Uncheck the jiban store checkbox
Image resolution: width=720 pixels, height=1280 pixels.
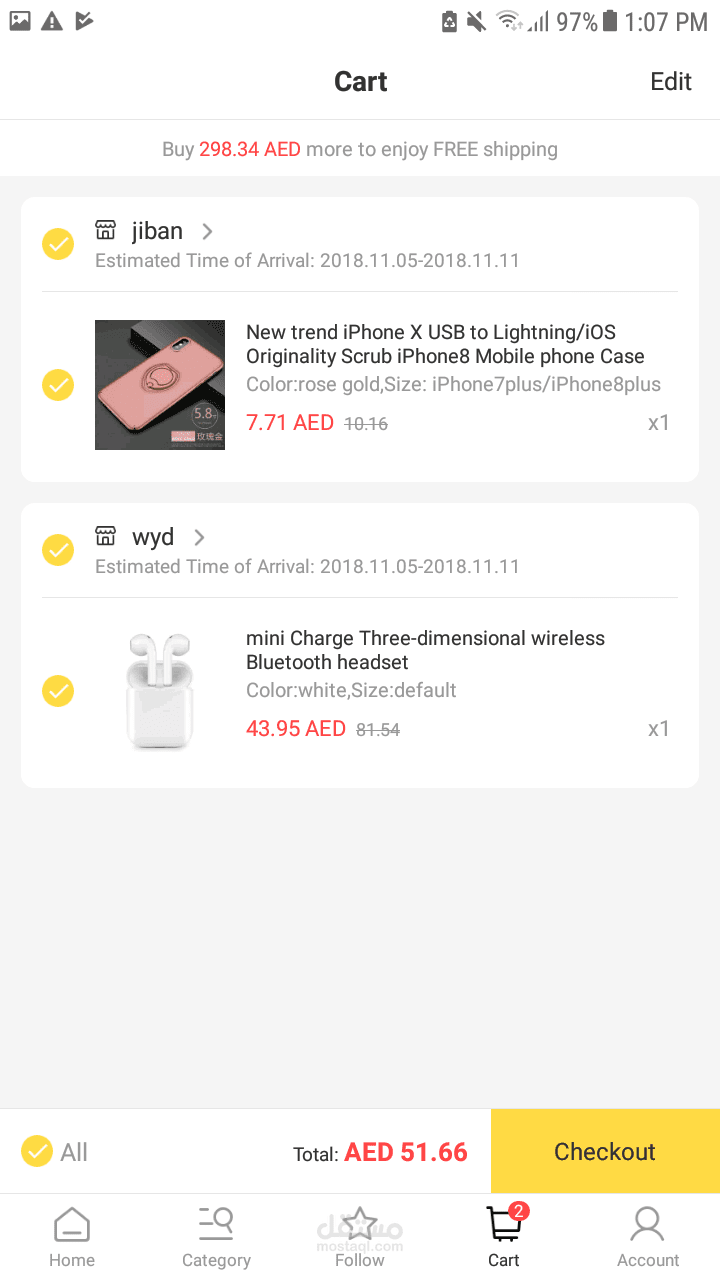tap(58, 244)
